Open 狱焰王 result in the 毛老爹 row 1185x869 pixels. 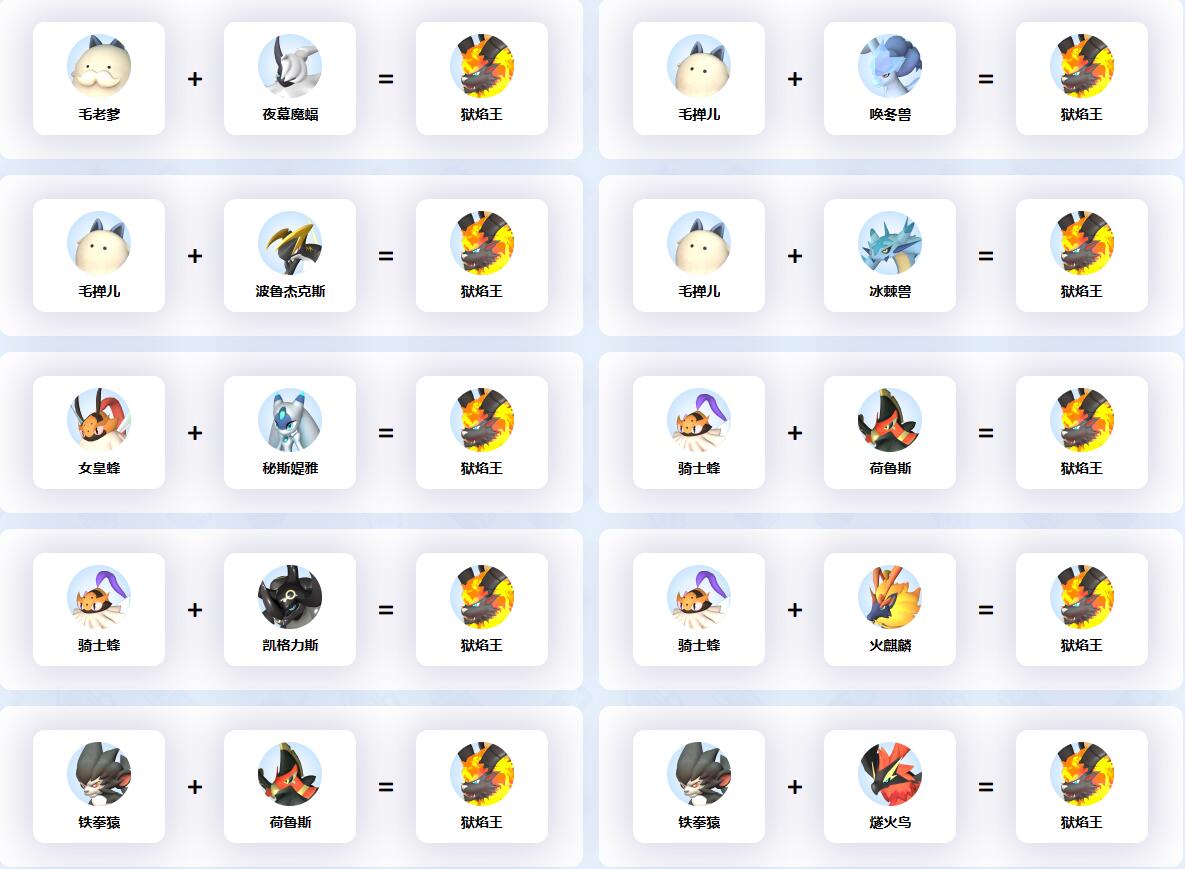coord(482,78)
